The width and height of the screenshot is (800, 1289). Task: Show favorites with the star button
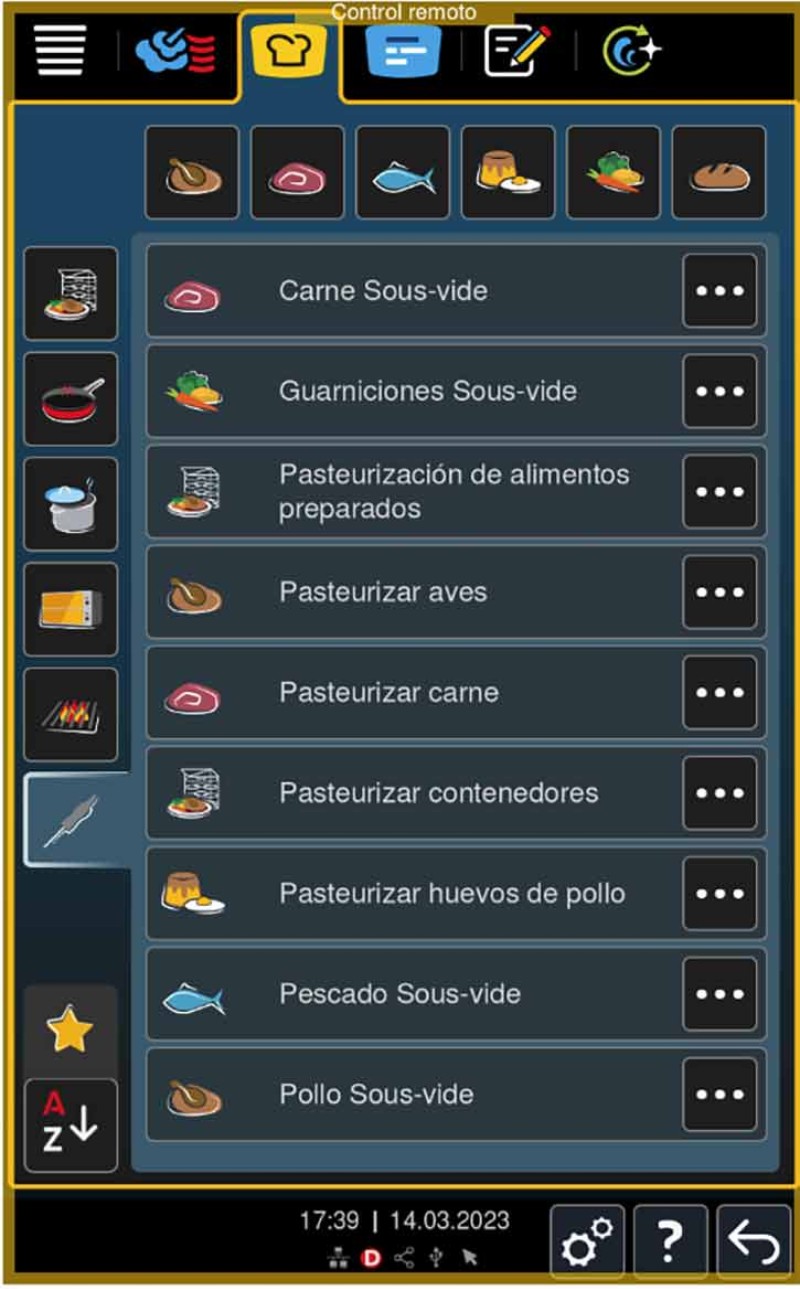click(x=71, y=1030)
